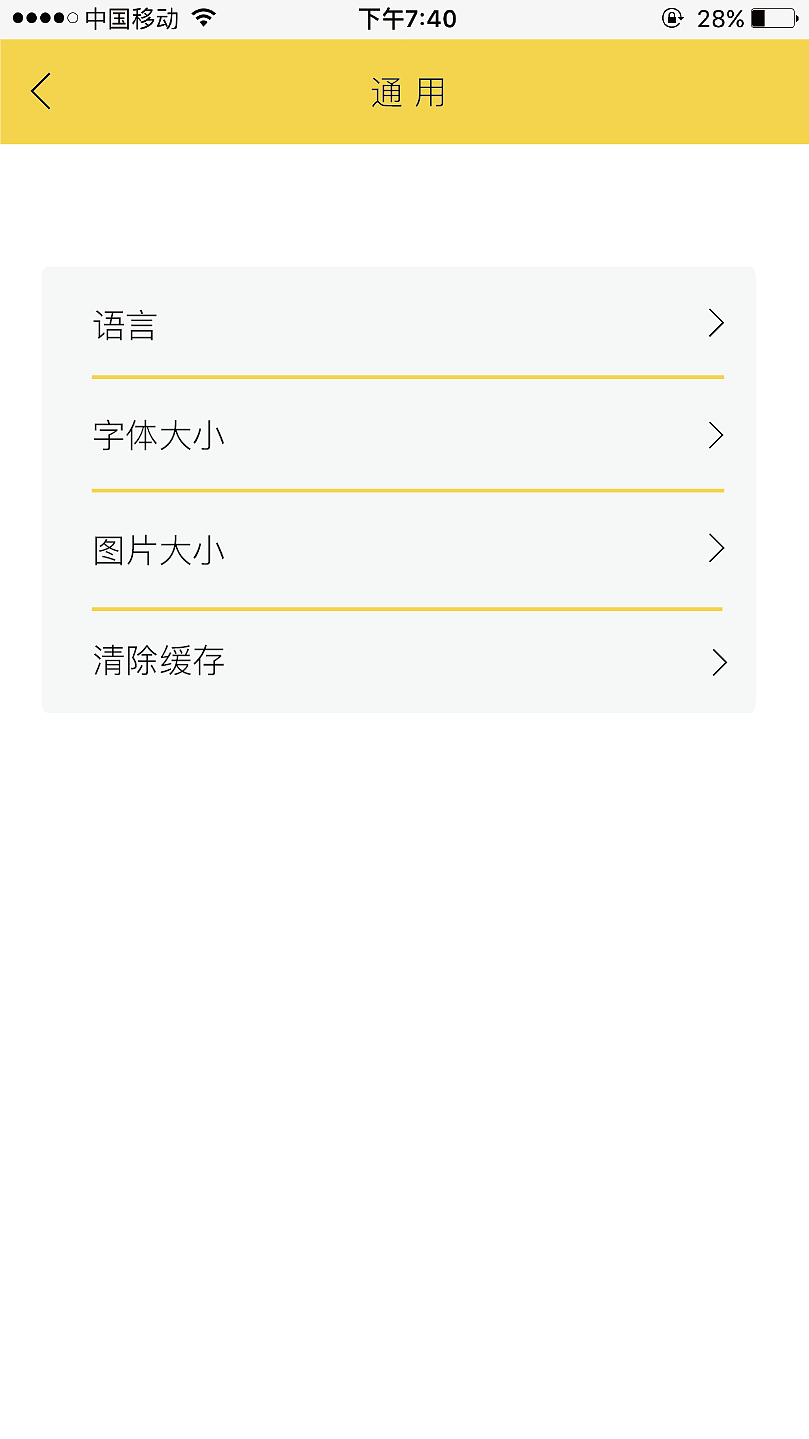
Task: Go back using the header arrow
Action: click(x=41, y=92)
